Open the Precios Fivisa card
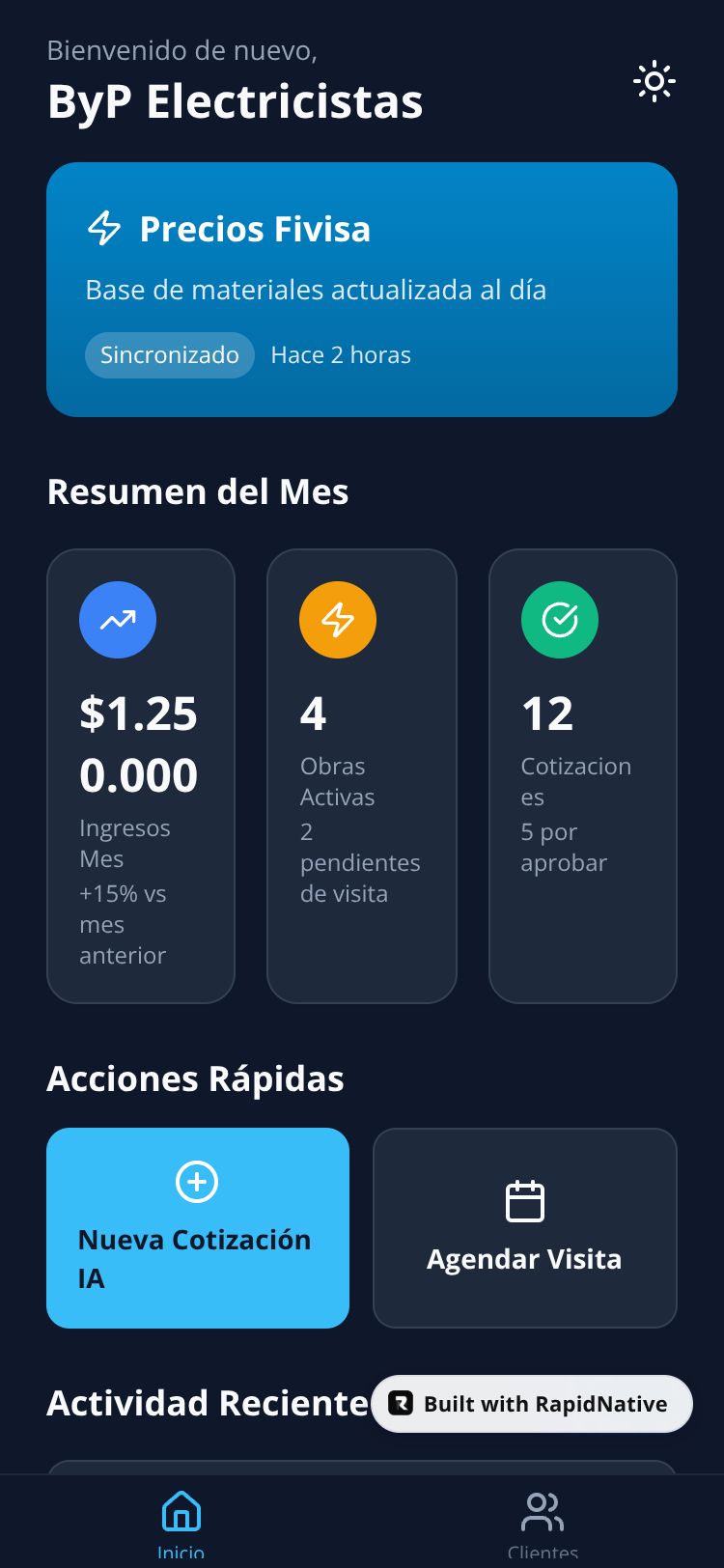The image size is (724, 1568). pyautogui.click(x=362, y=290)
